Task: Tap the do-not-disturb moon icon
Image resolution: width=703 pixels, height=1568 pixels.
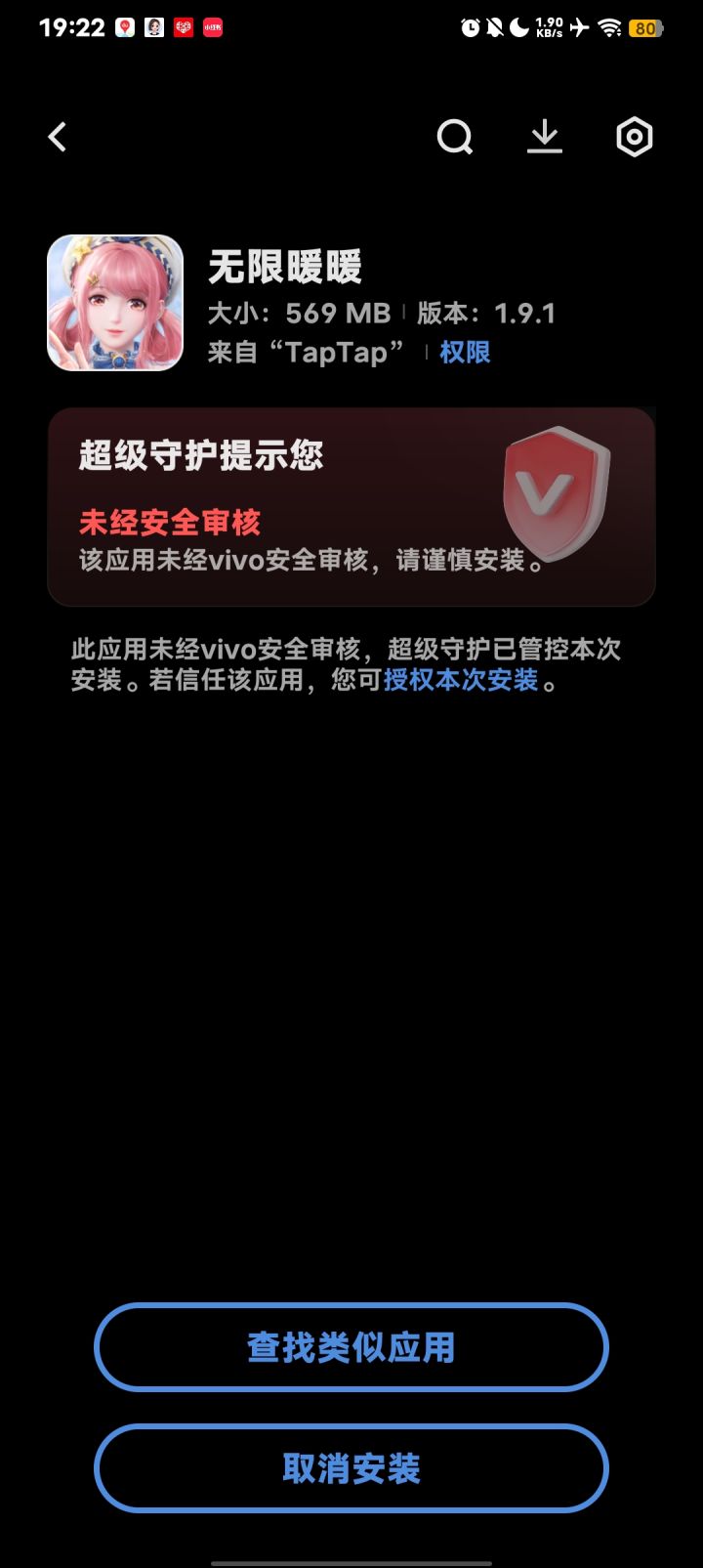Action: point(523,26)
